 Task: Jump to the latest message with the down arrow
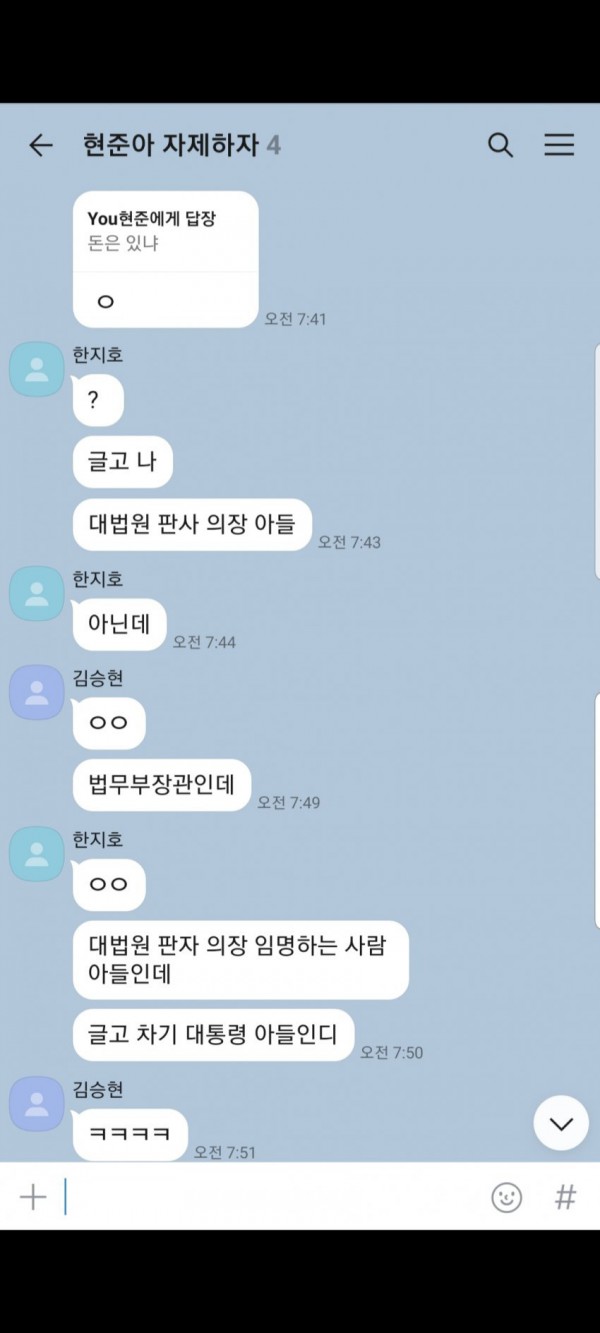click(561, 1123)
